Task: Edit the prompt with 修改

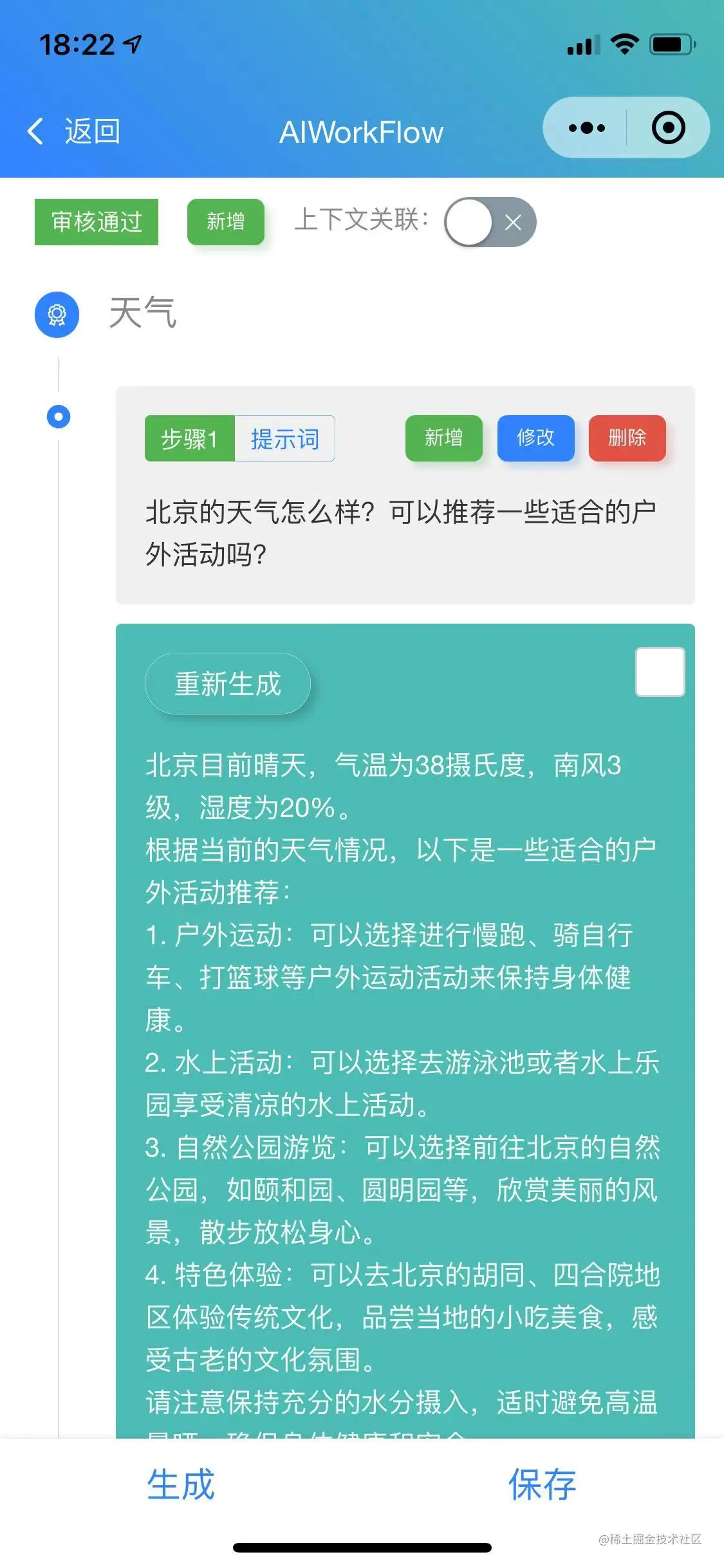Action: tap(535, 438)
